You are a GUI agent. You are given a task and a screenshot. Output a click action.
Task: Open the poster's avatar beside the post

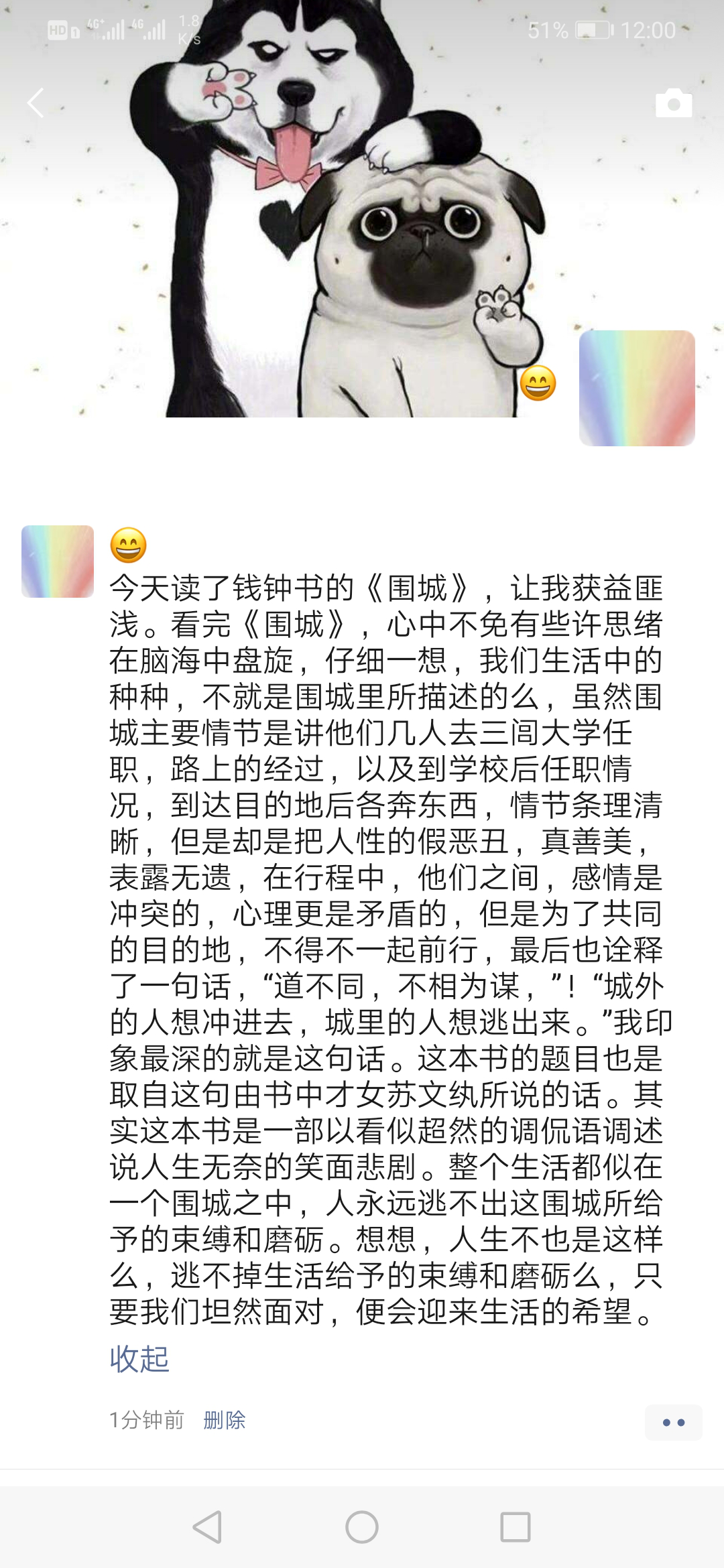coord(58,562)
